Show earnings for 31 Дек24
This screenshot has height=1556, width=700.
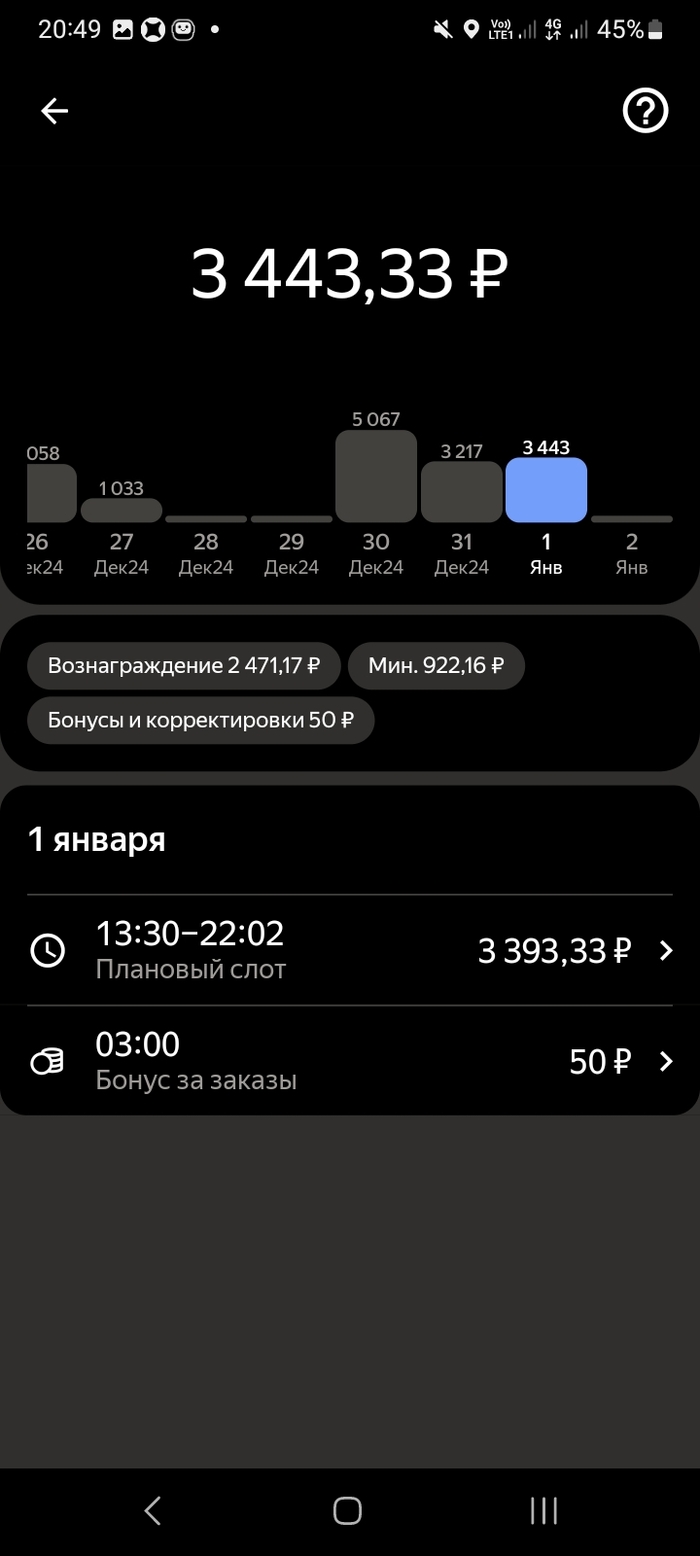461,492
